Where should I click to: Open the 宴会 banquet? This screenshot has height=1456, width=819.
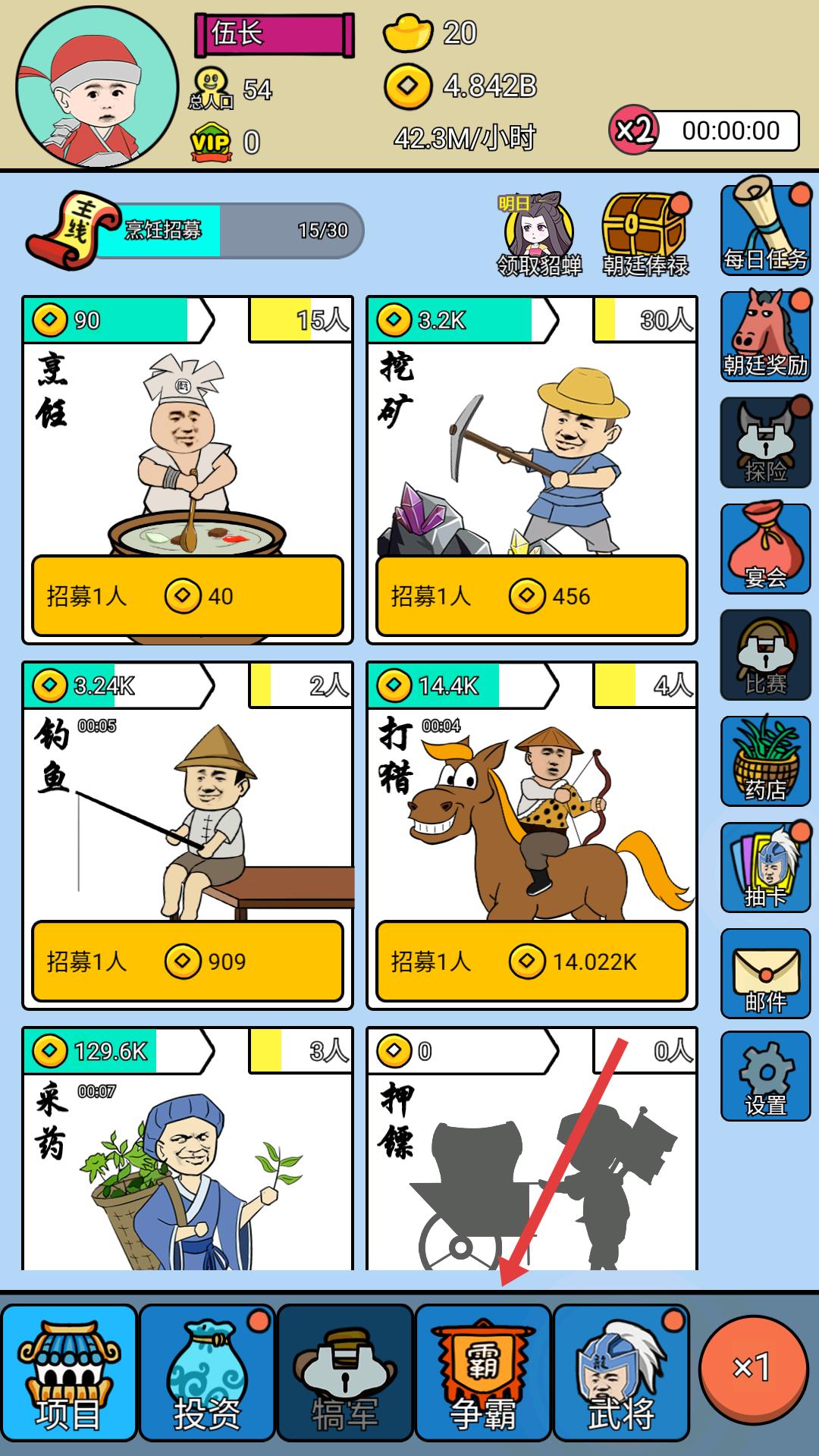tap(765, 548)
